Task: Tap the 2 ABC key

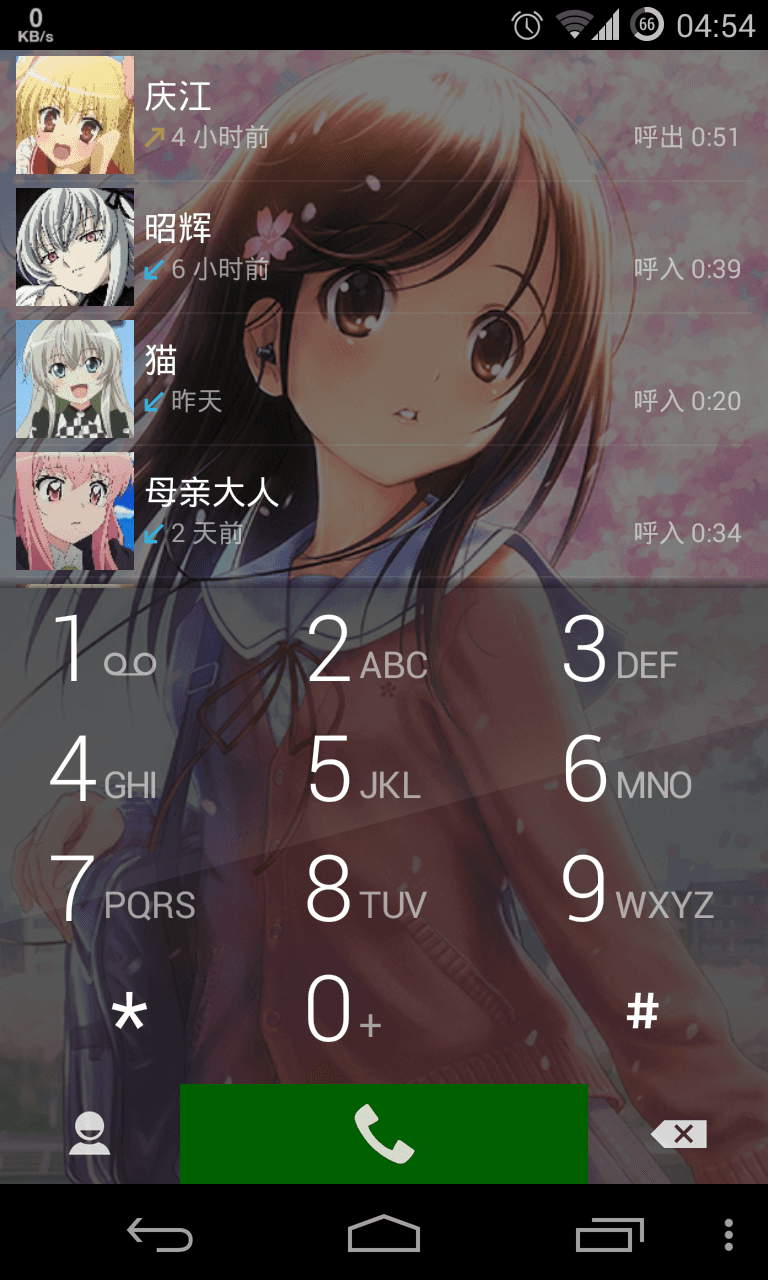Action: (x=367, y=650)
